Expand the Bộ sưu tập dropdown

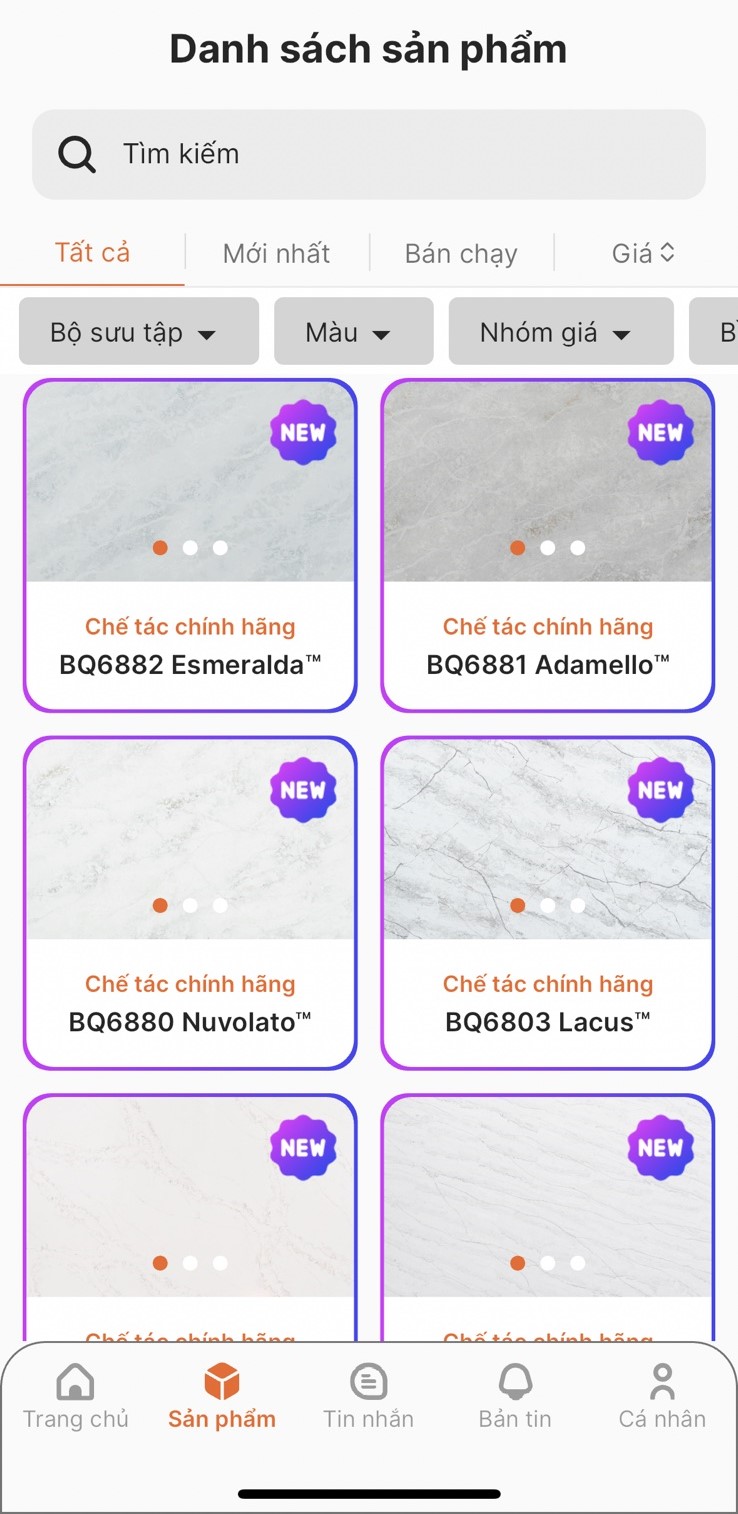(x=138, y=332)
